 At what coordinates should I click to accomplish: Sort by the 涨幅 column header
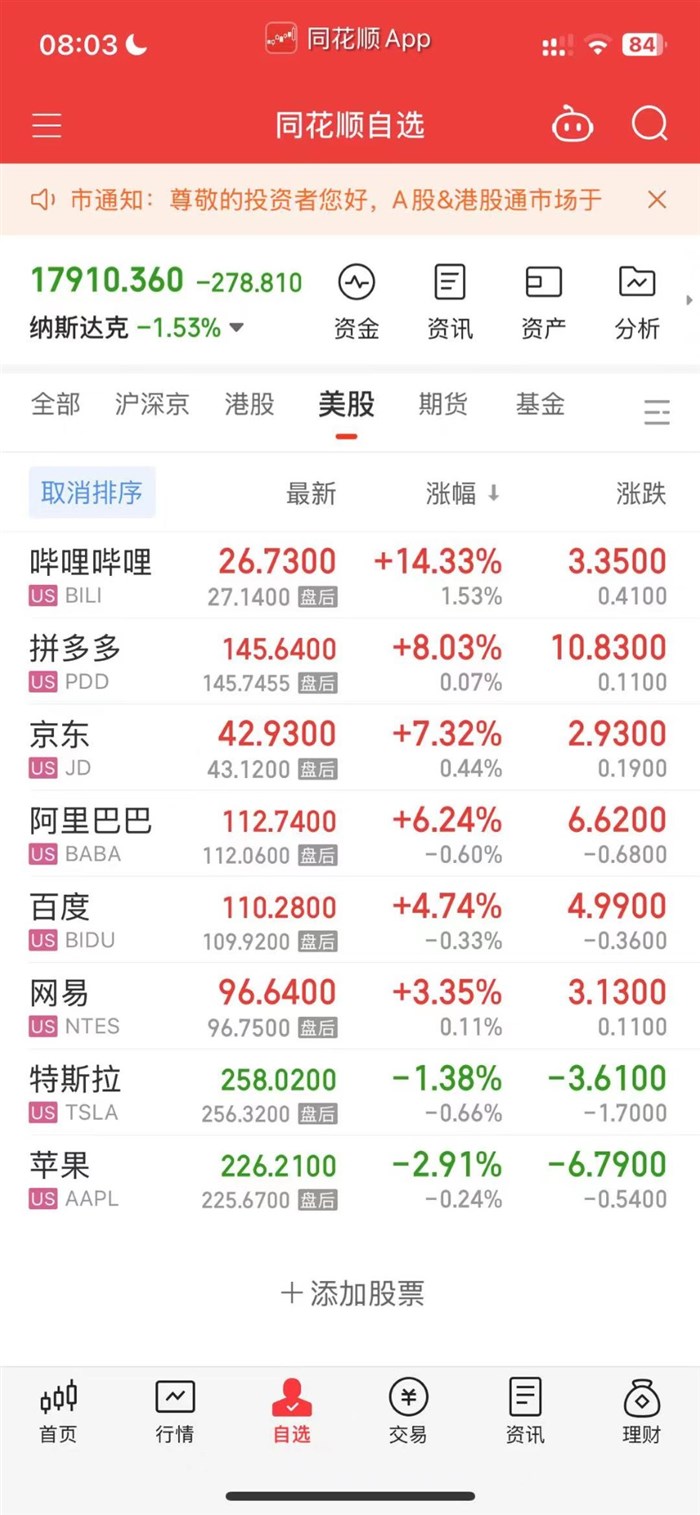pos(462,493)
